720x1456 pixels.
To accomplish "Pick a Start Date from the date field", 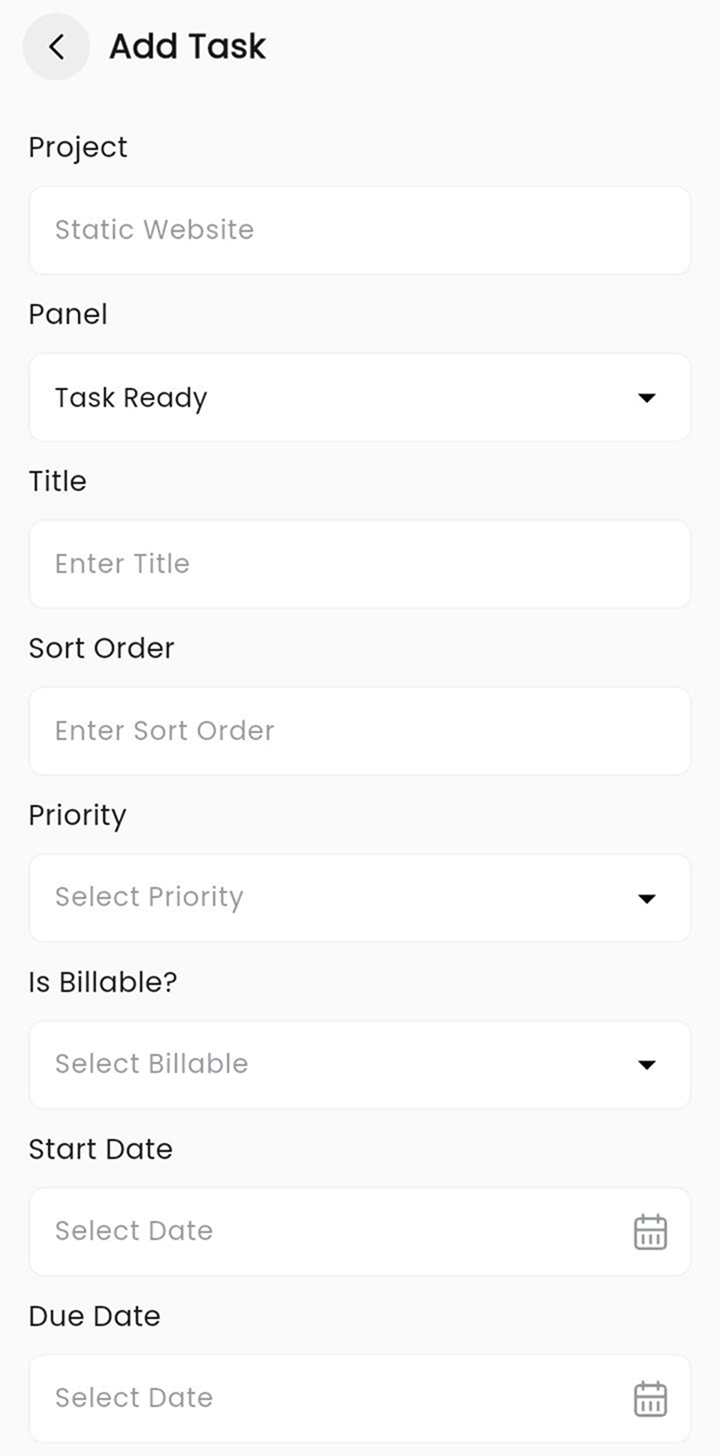I will tap(360, 1232).
